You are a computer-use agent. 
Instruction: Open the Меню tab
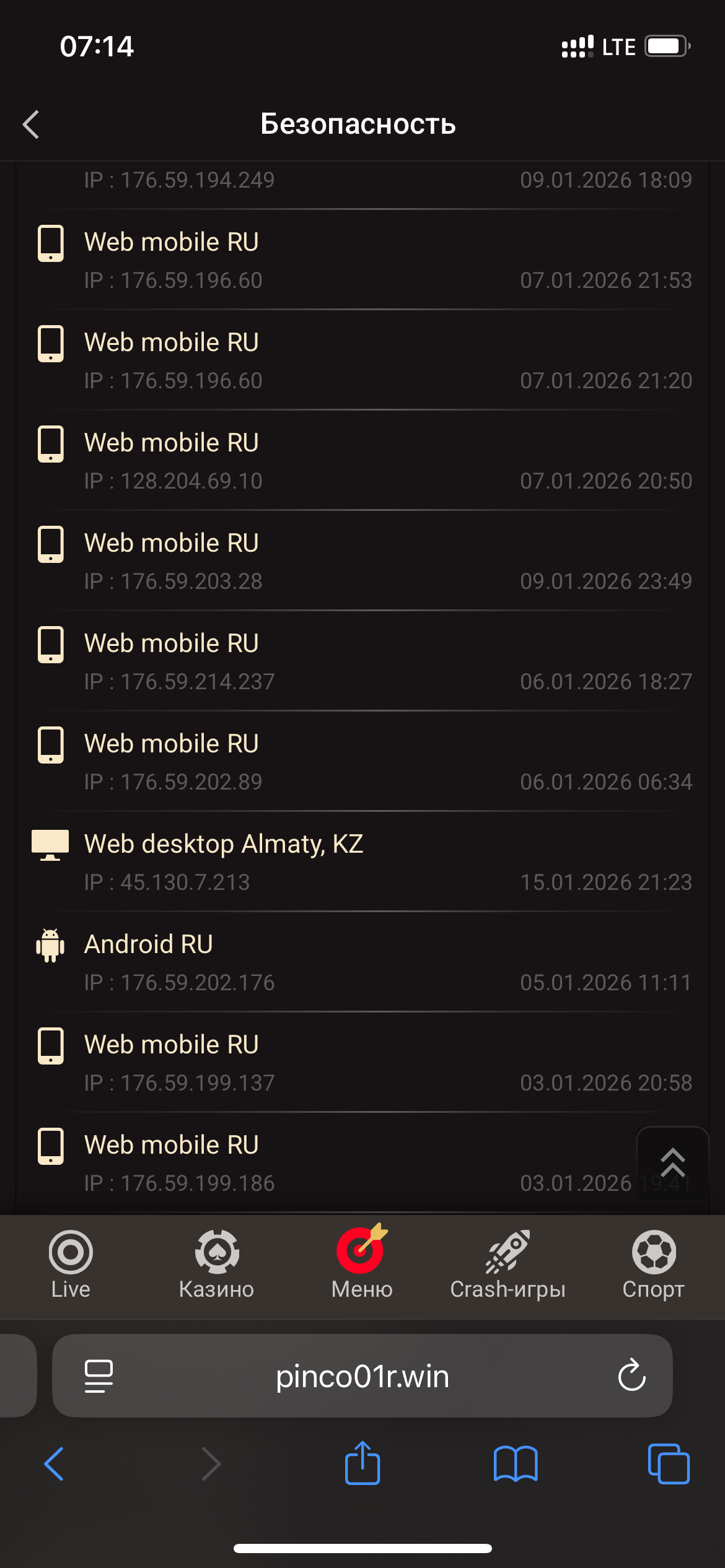tap(362, 1265)
